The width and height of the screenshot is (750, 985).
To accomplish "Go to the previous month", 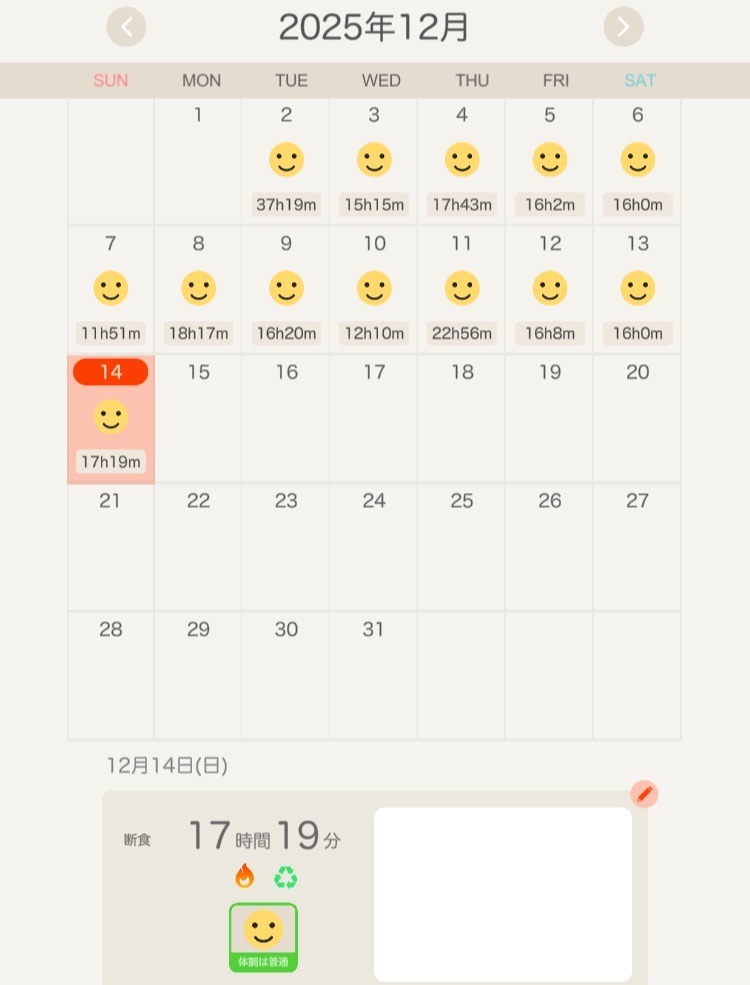I will coord(126,27).
